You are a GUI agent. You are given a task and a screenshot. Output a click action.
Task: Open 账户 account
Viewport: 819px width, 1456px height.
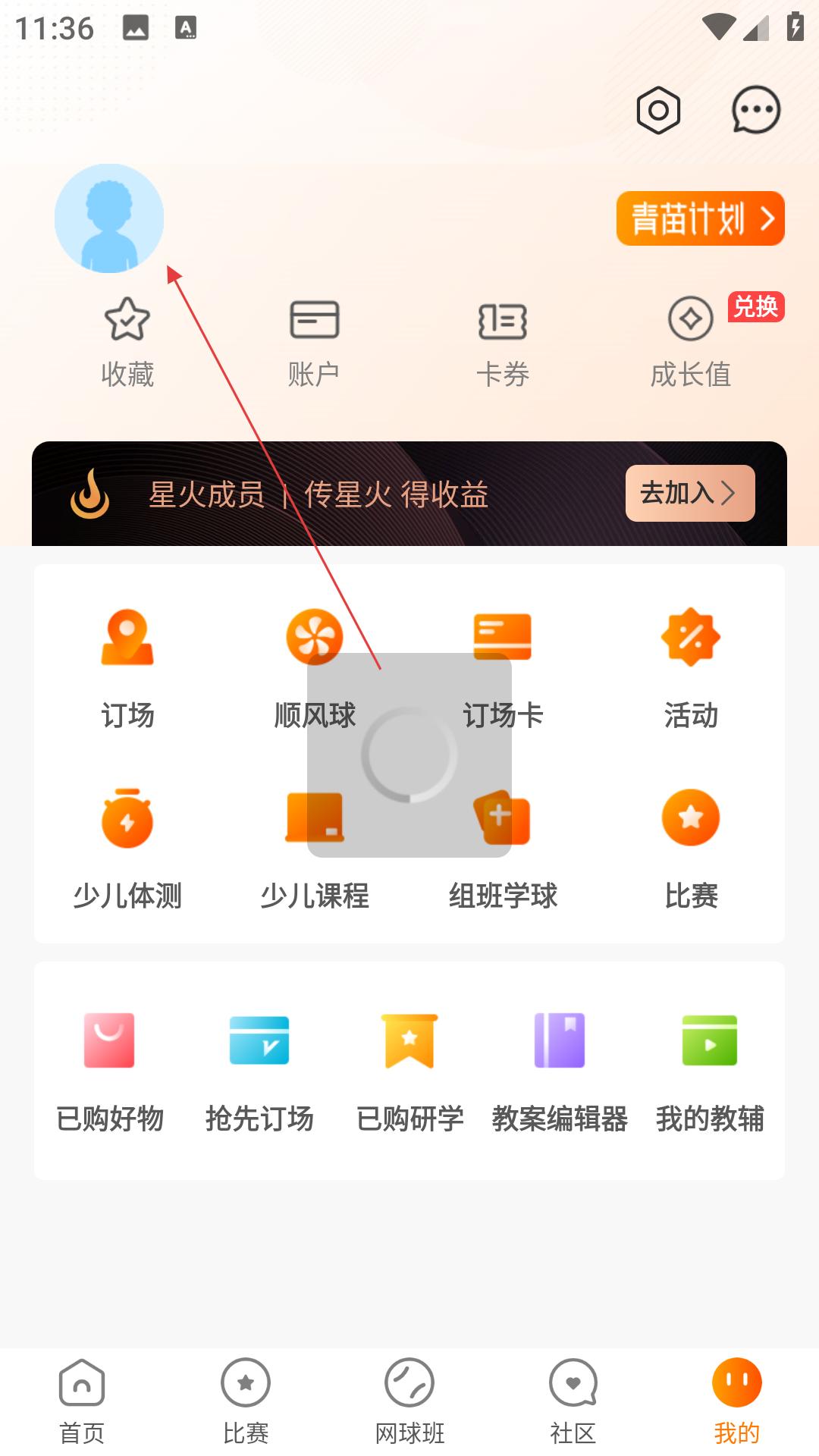point(314,341)
